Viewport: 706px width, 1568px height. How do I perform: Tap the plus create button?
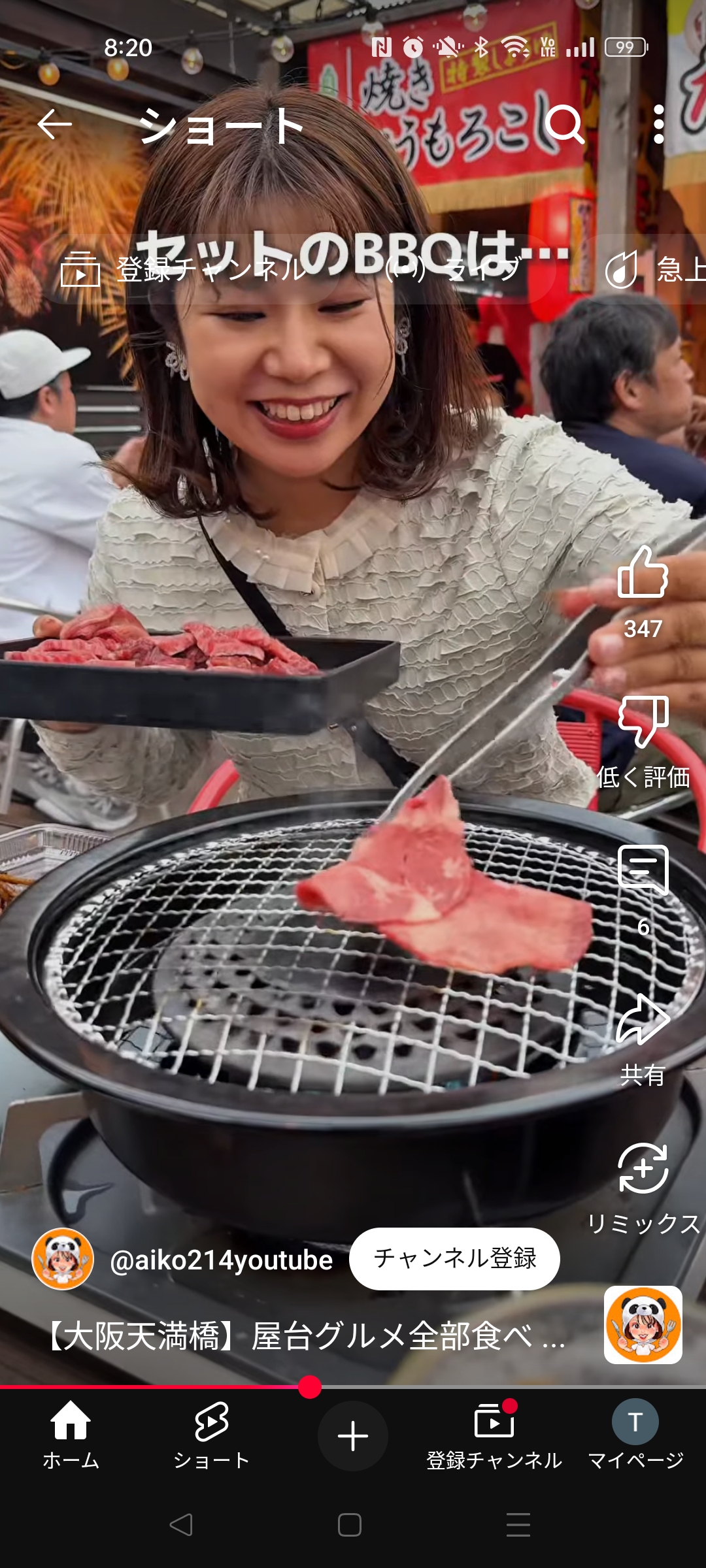click(353, 1436)
